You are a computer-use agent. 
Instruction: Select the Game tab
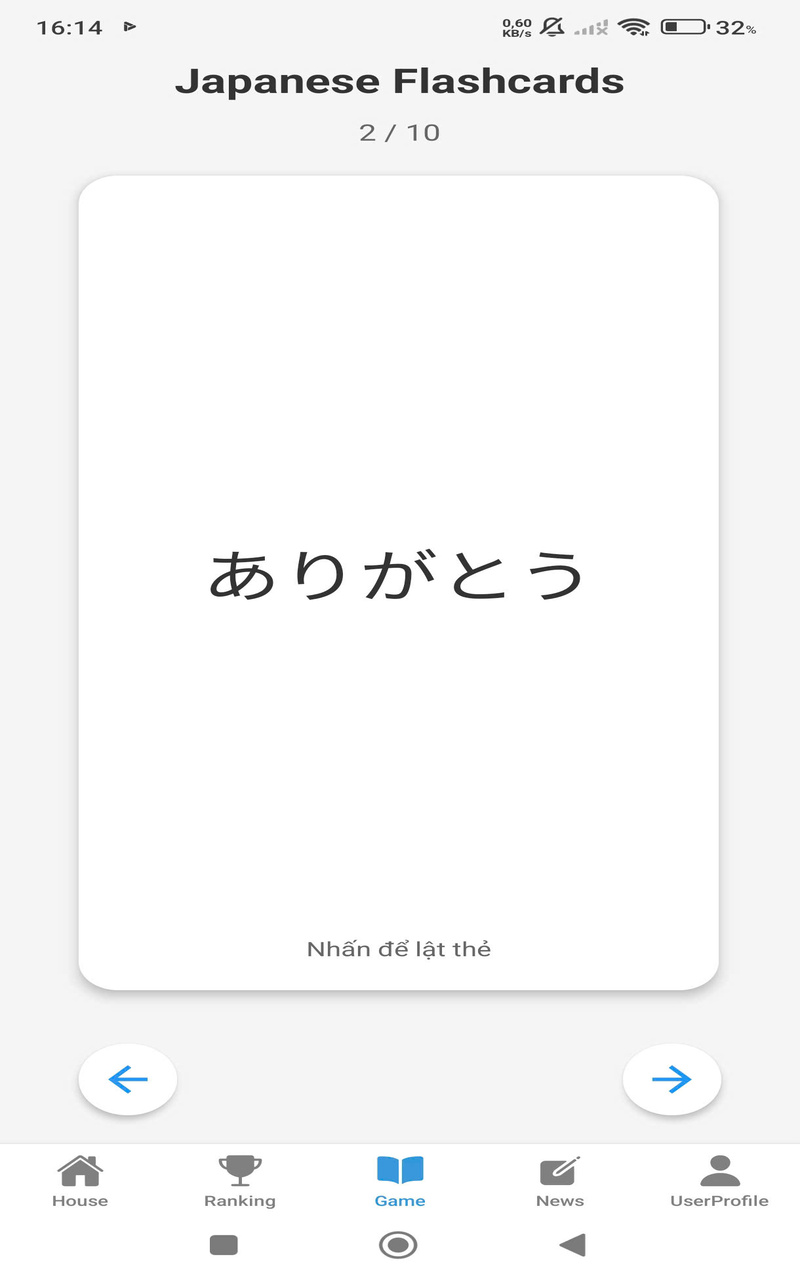click(x=400, y=1181)
